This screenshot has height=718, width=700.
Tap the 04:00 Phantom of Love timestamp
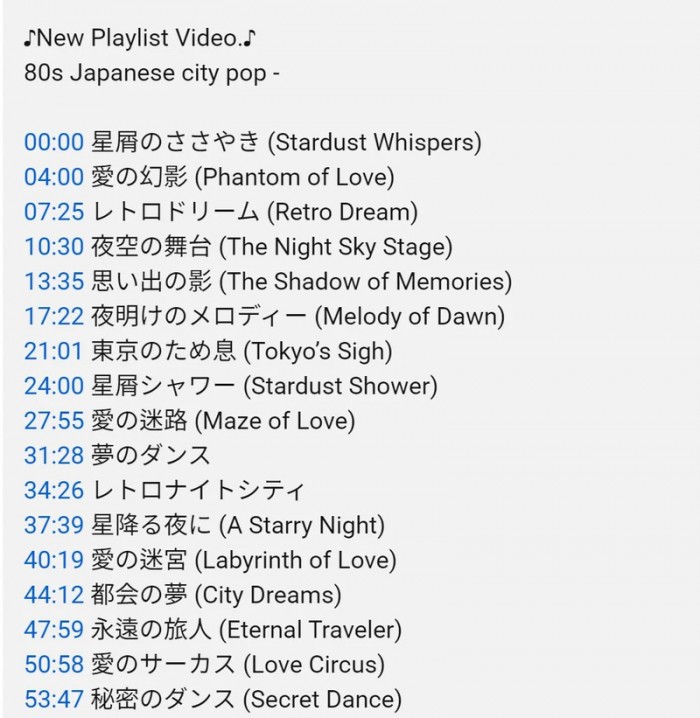point(53,178)
